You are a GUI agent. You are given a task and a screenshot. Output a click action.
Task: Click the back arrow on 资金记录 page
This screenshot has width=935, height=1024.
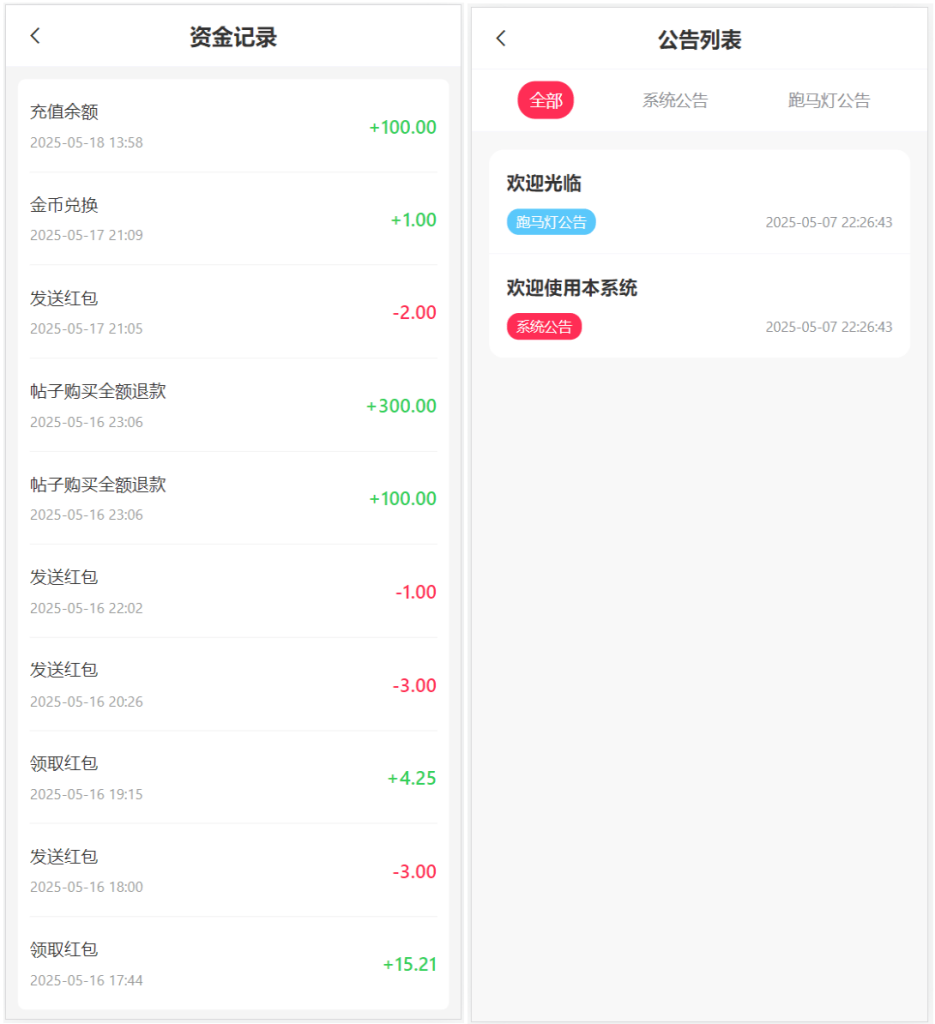click(35, 36)
